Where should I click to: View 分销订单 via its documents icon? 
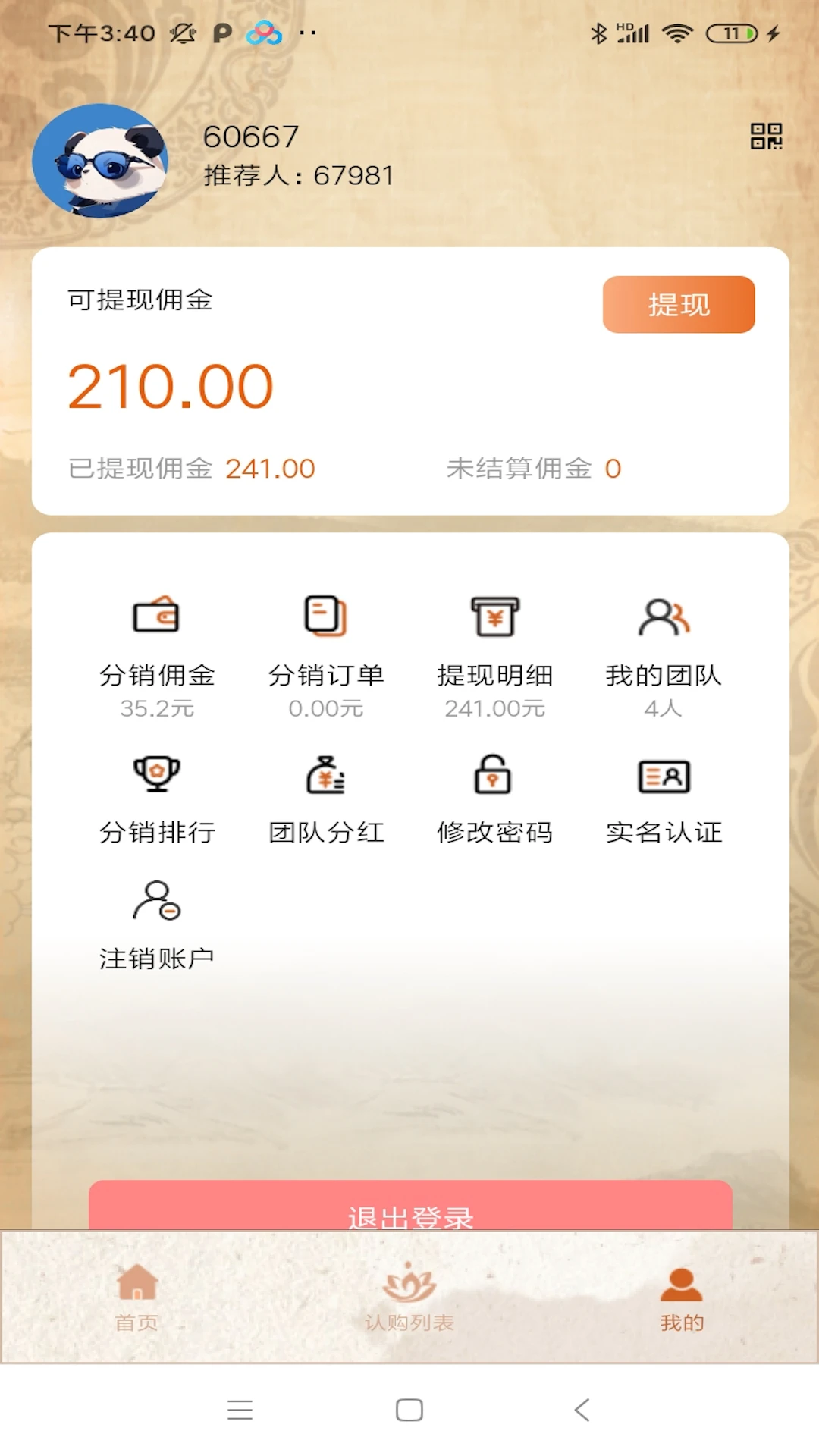point(325,616)
